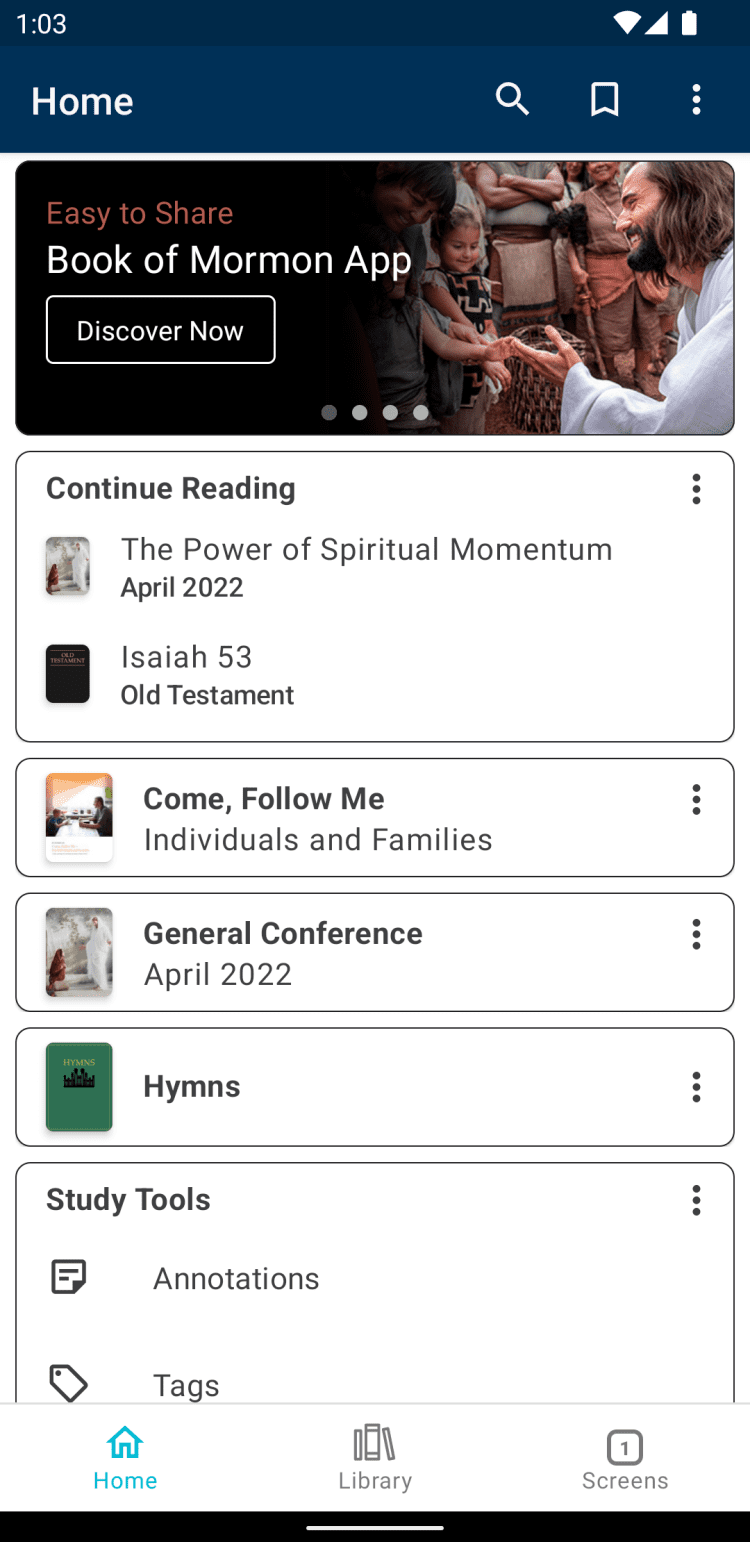Show options for General Conference card
750x1542 pixels.
pyautogui.click(x=696, y=934)
